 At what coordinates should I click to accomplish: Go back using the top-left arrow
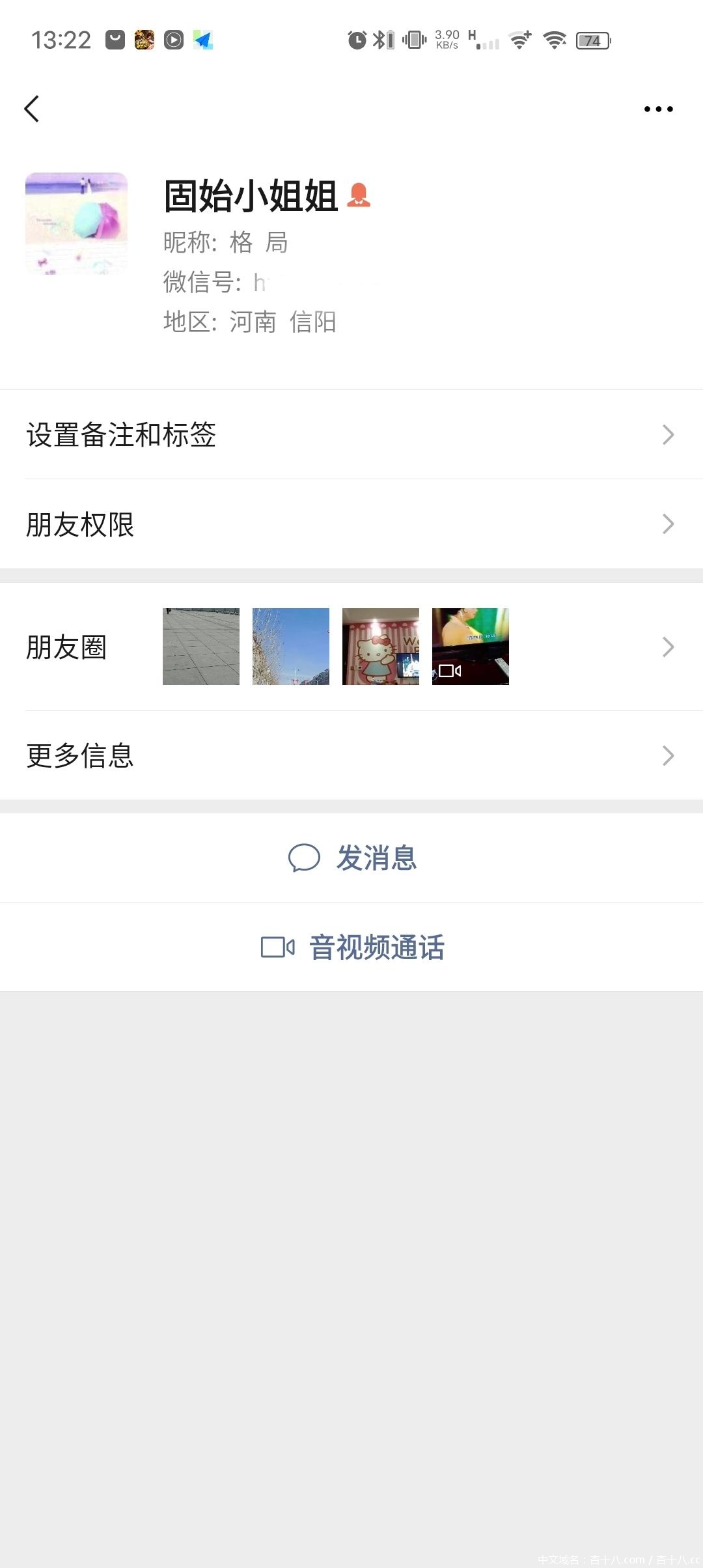pyautogui.click(x=32, y=109)
